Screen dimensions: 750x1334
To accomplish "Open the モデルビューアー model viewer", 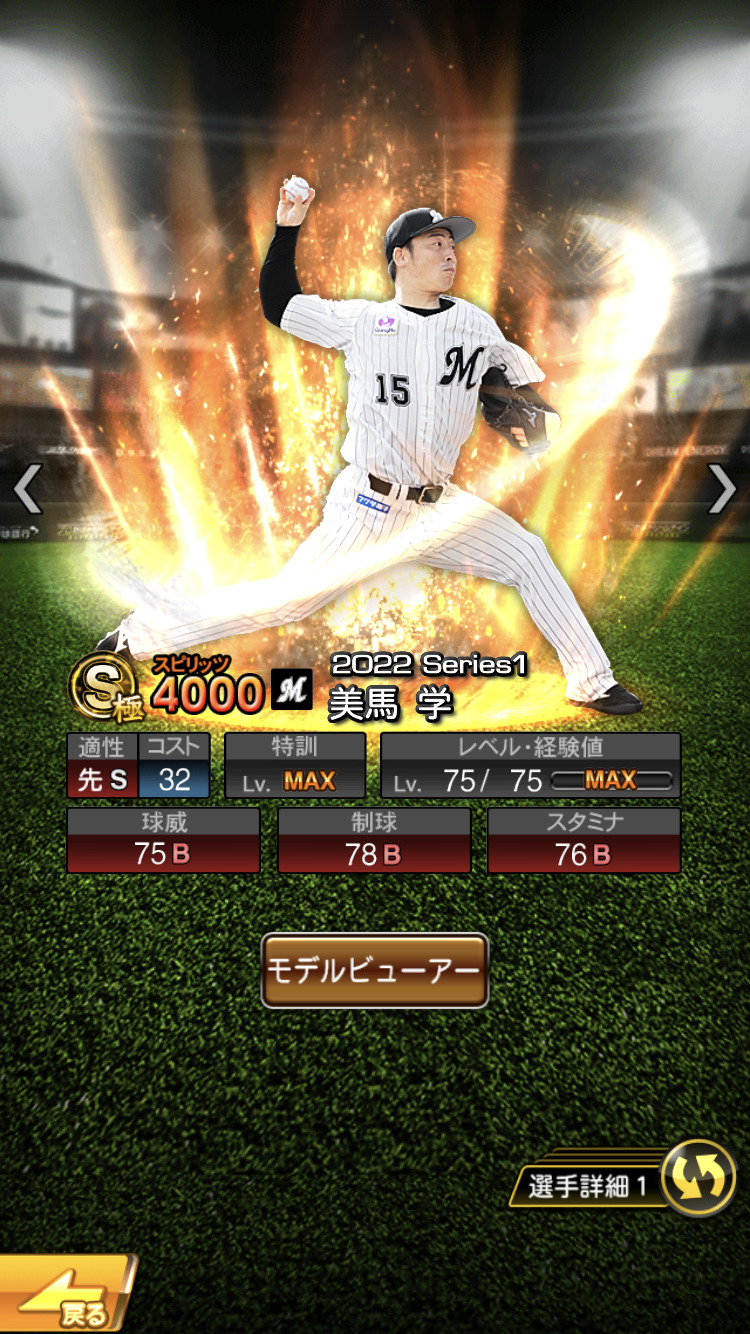I will click(374, 970).
